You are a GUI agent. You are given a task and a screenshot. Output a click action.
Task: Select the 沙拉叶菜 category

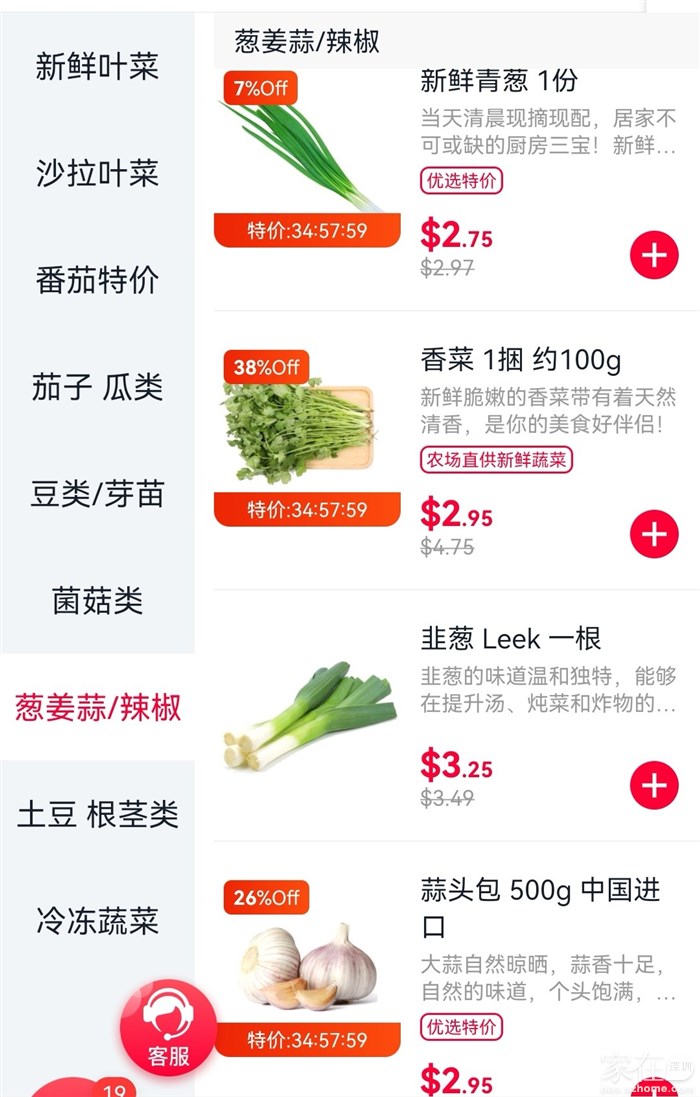tap(97, 174)
